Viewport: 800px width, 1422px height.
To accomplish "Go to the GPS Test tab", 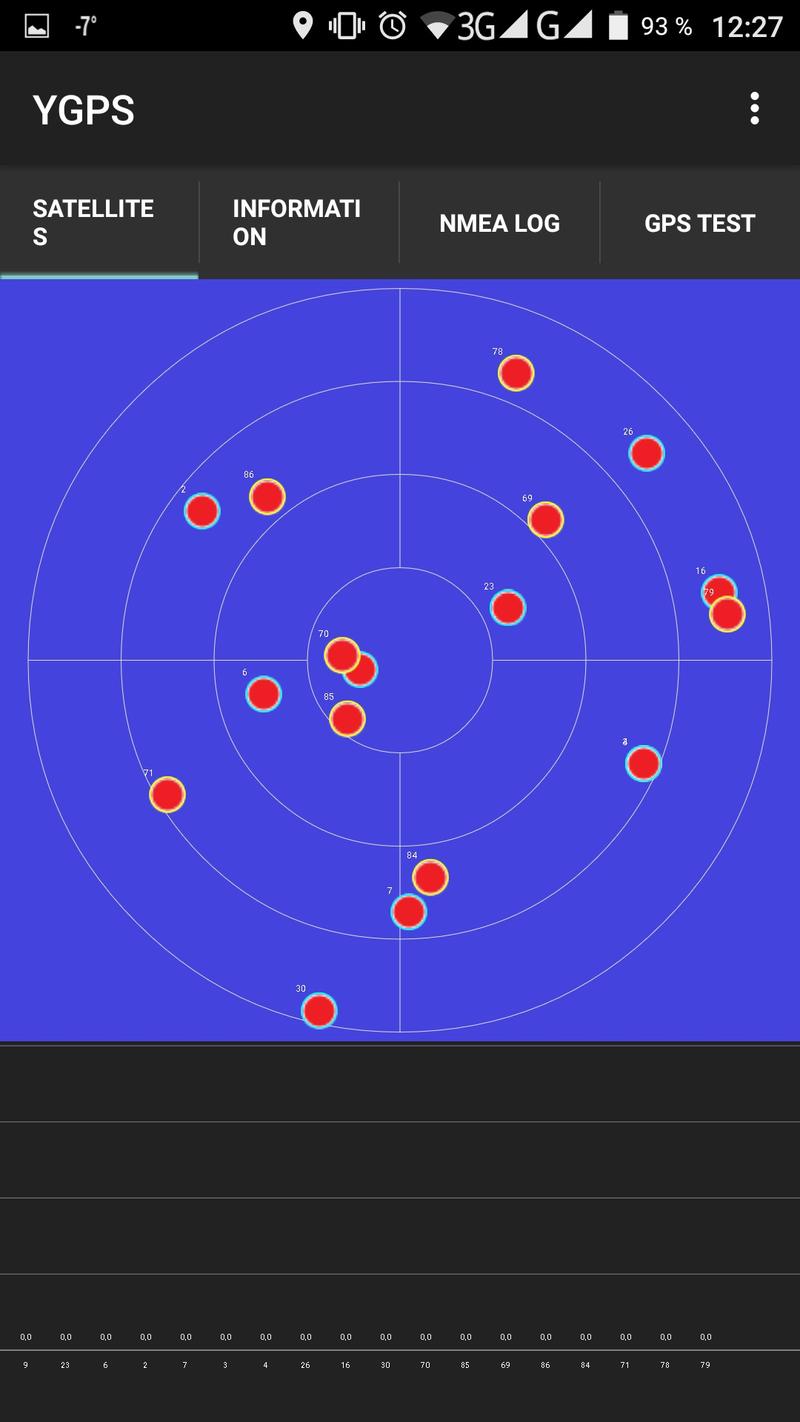I will (x=699, y=223).
